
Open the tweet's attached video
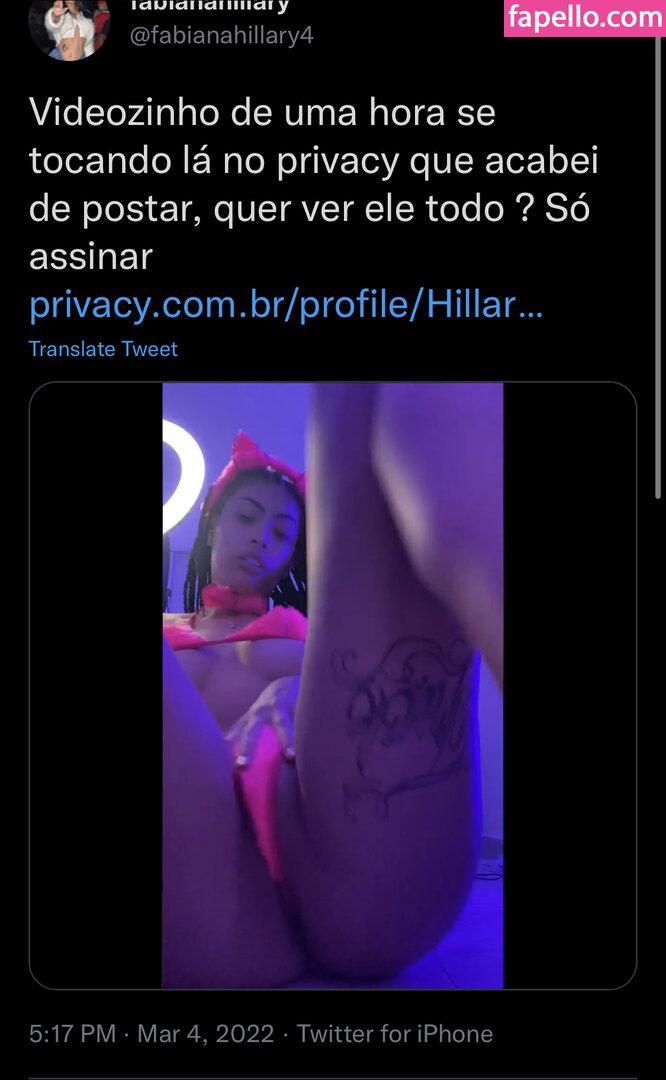(333, 685)
